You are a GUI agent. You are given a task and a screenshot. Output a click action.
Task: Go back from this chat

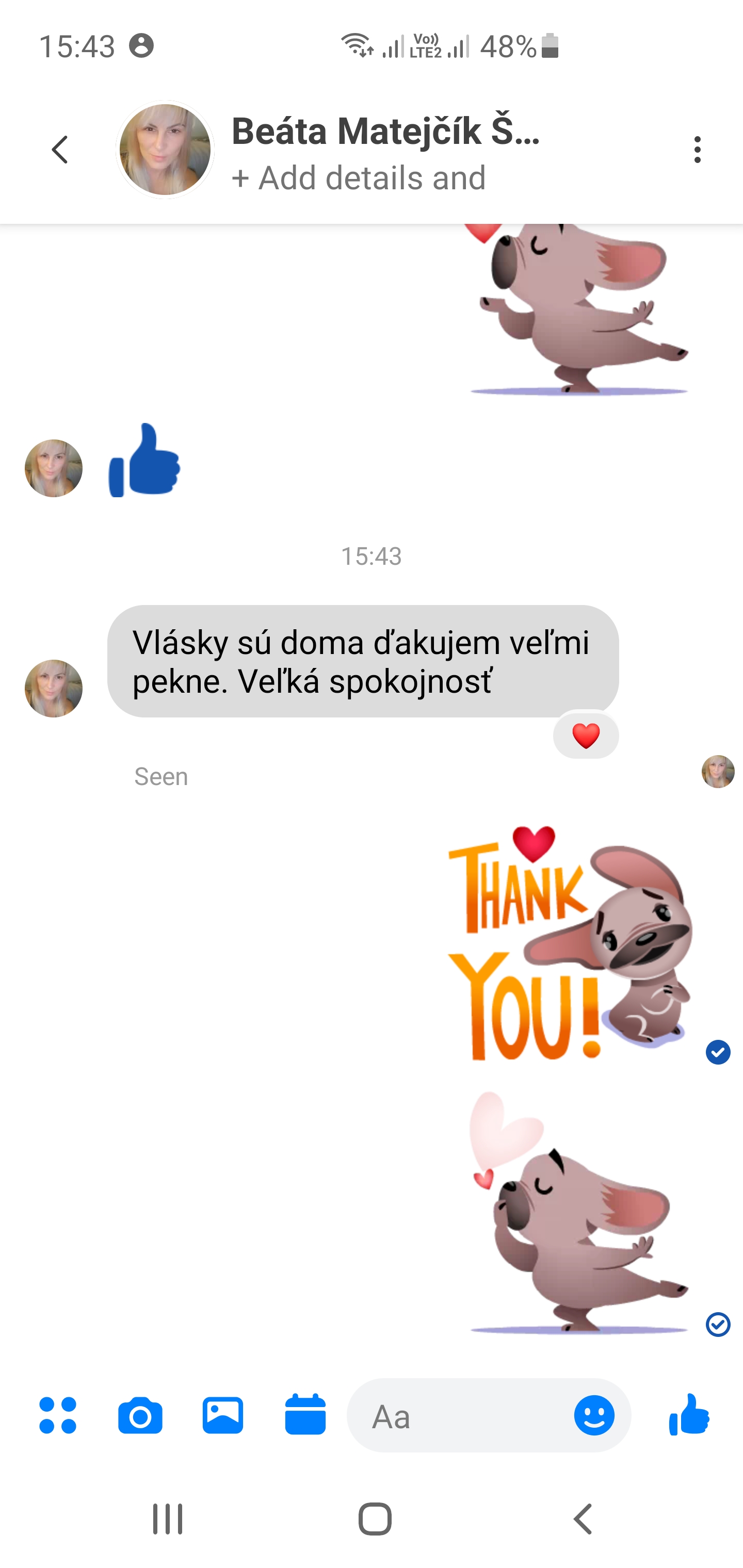coord(60,150)
